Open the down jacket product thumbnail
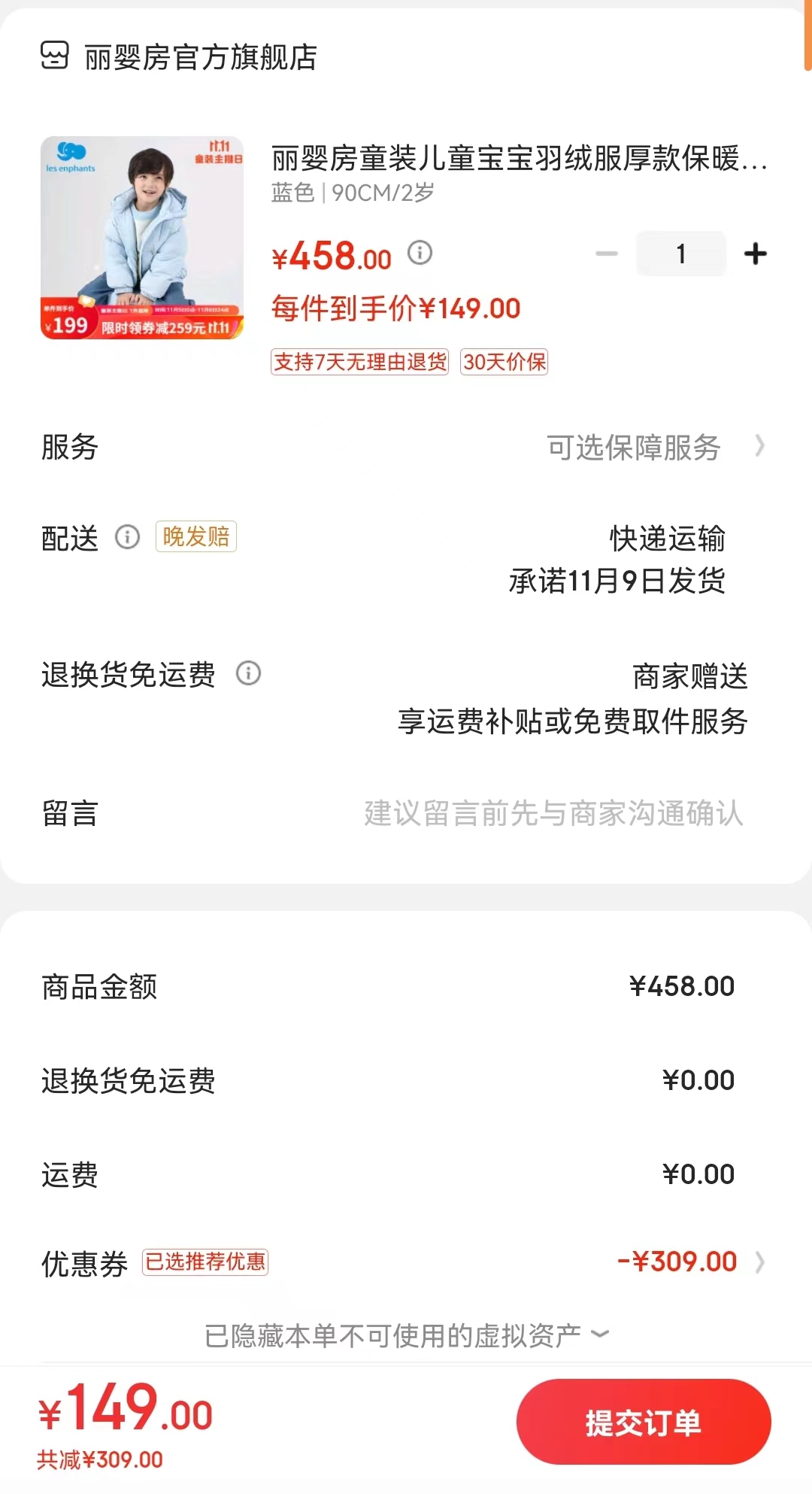Viewport: 812px width, 1494px height. (x=142, y=238)
